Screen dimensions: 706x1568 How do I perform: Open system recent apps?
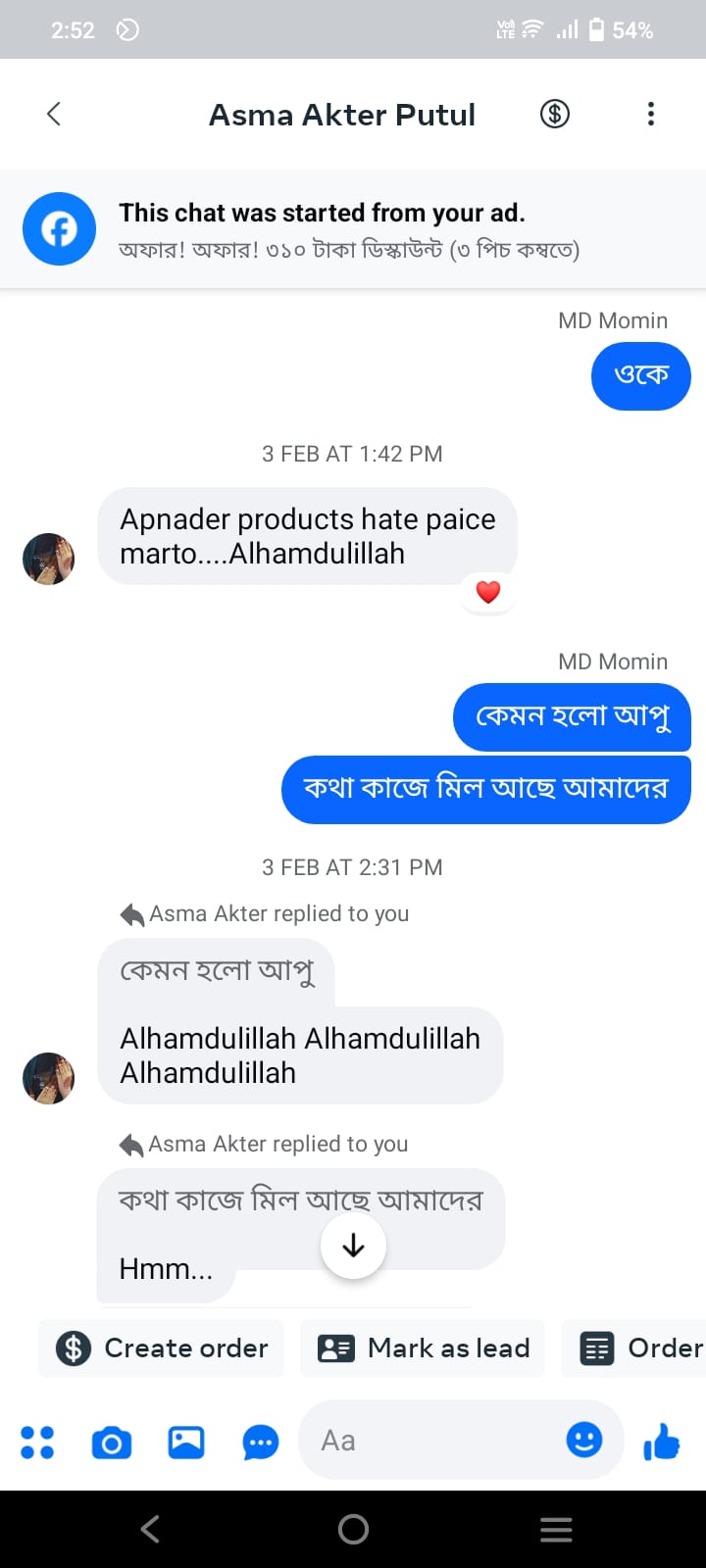tap(556, 1529)
